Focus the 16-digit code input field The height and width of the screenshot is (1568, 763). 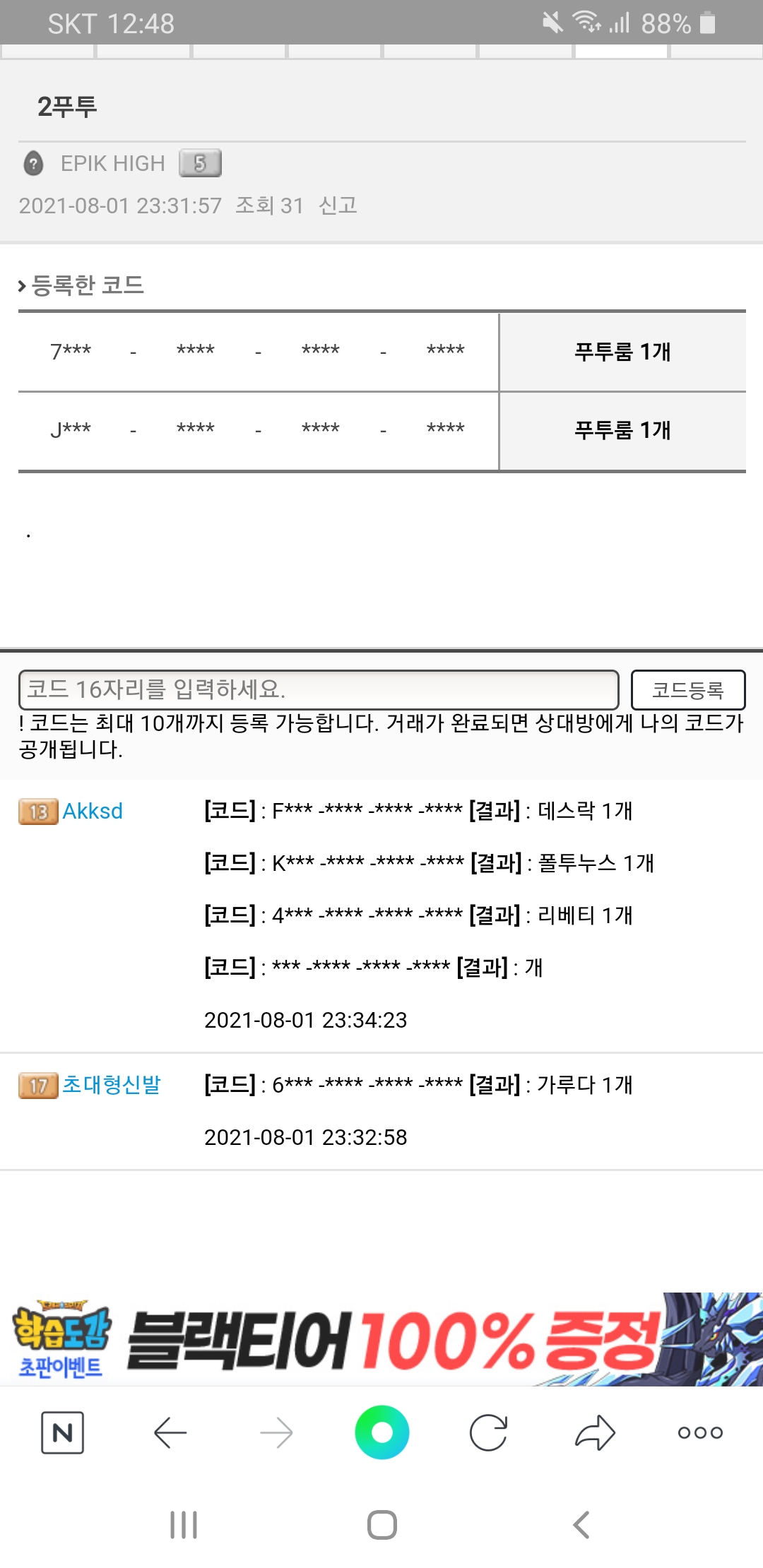pos(318,689)
